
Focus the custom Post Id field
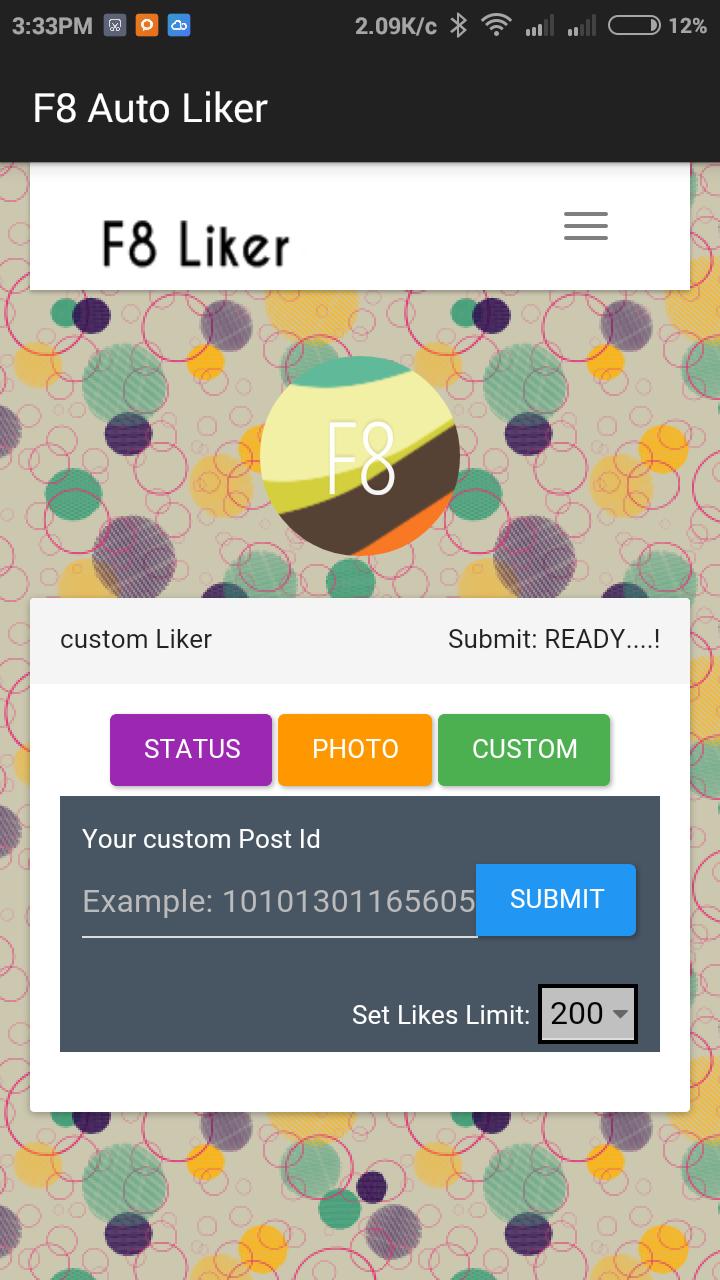(x=278, y=902)
